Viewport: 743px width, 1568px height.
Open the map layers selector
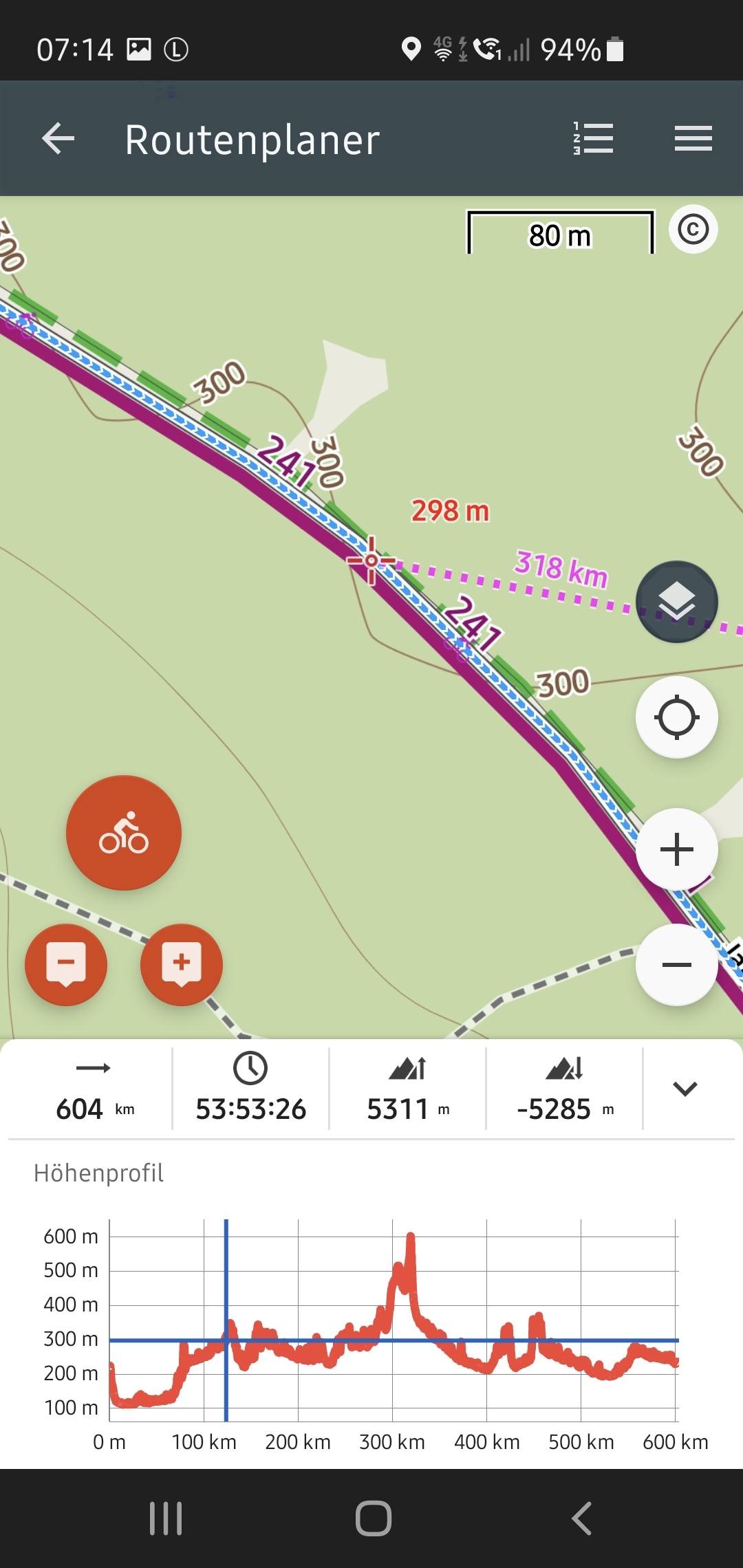click(677, 602)
